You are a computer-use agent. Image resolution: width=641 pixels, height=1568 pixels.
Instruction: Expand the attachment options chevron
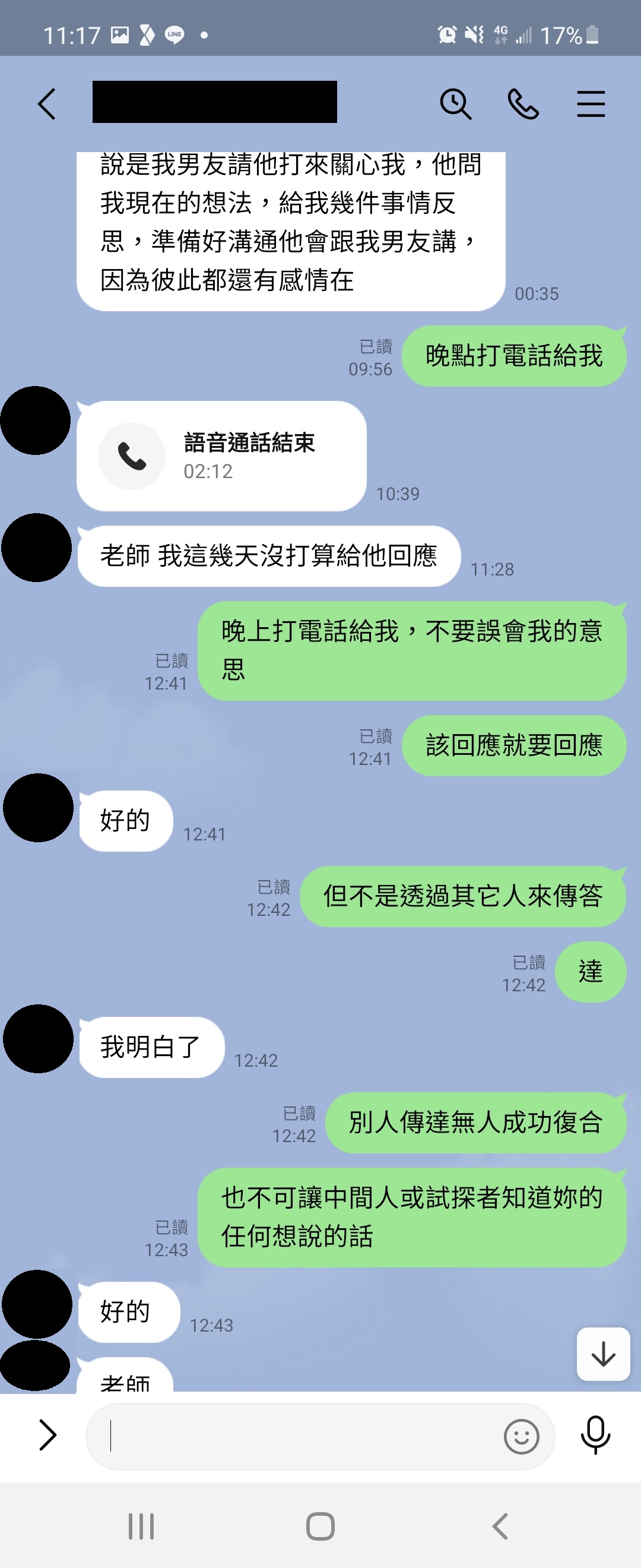pos(47,1436)
